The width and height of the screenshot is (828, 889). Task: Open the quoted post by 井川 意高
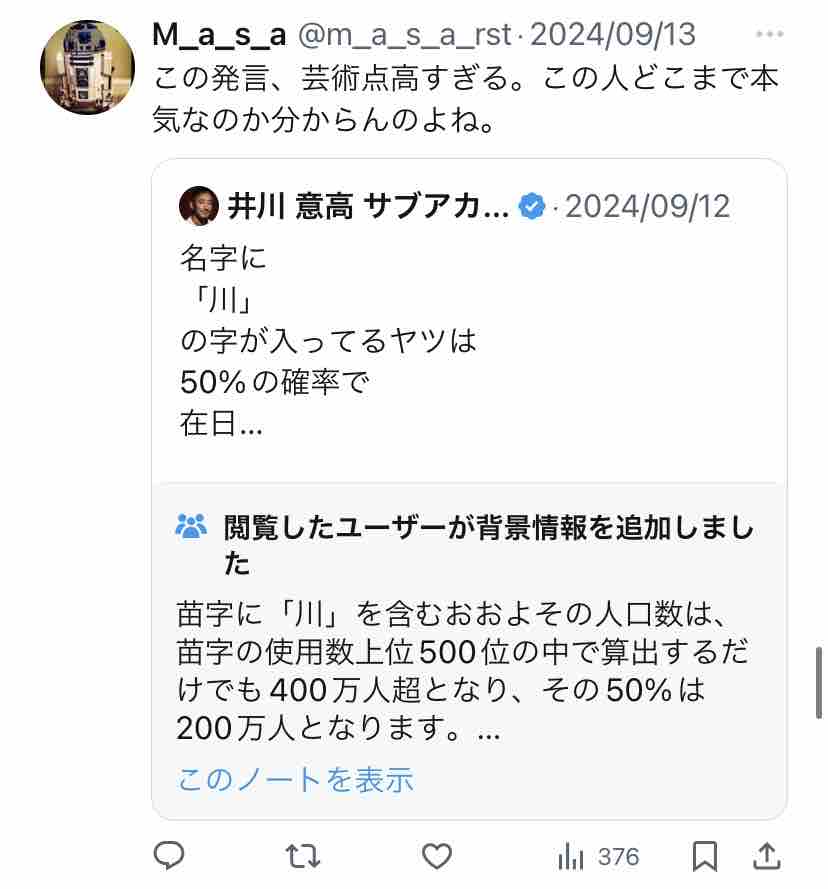pyautogui.click(x=469, y=320)
